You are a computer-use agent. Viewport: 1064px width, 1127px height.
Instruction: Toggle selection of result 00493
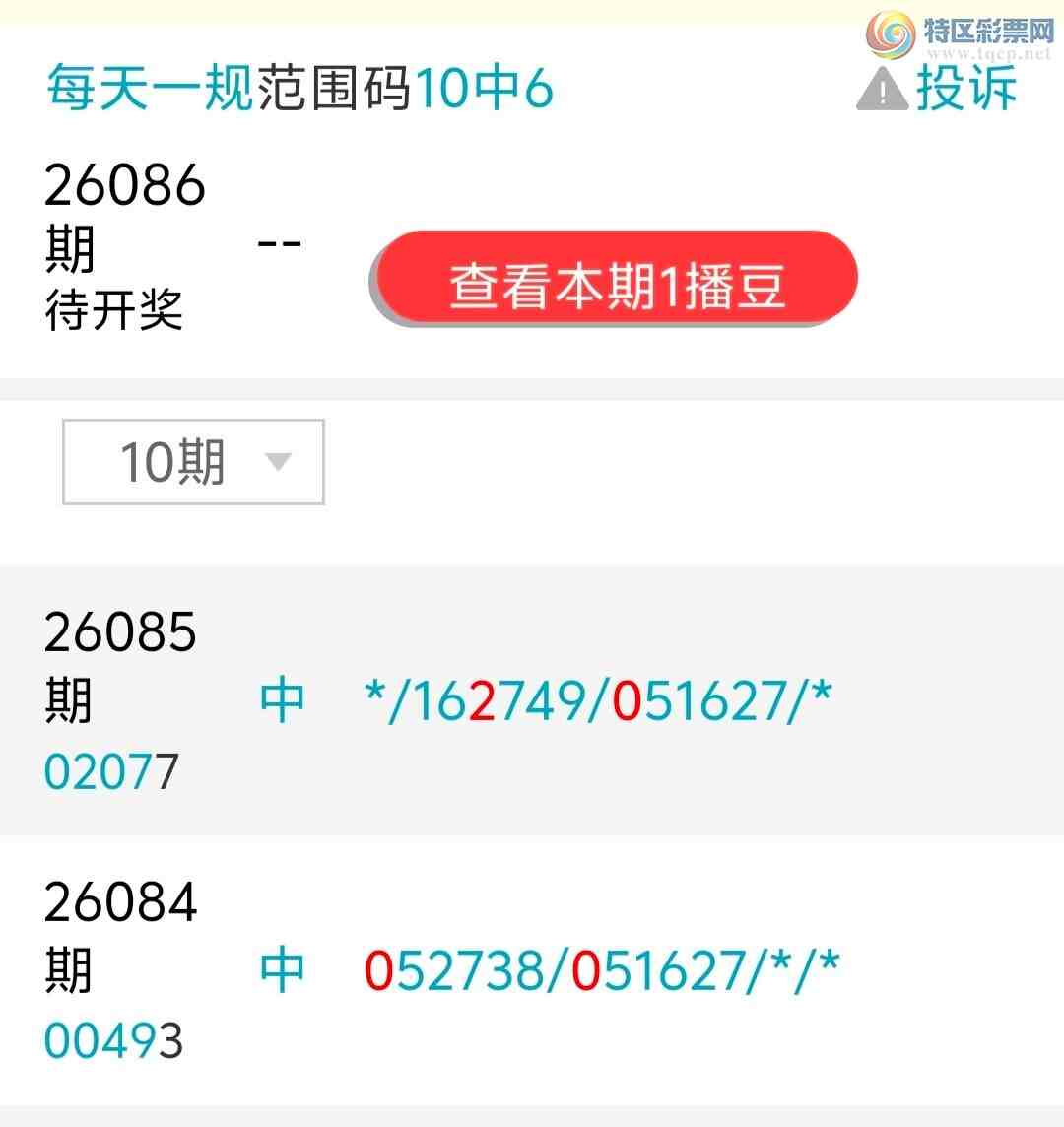pyautogui.click(x=111, y=1040)
